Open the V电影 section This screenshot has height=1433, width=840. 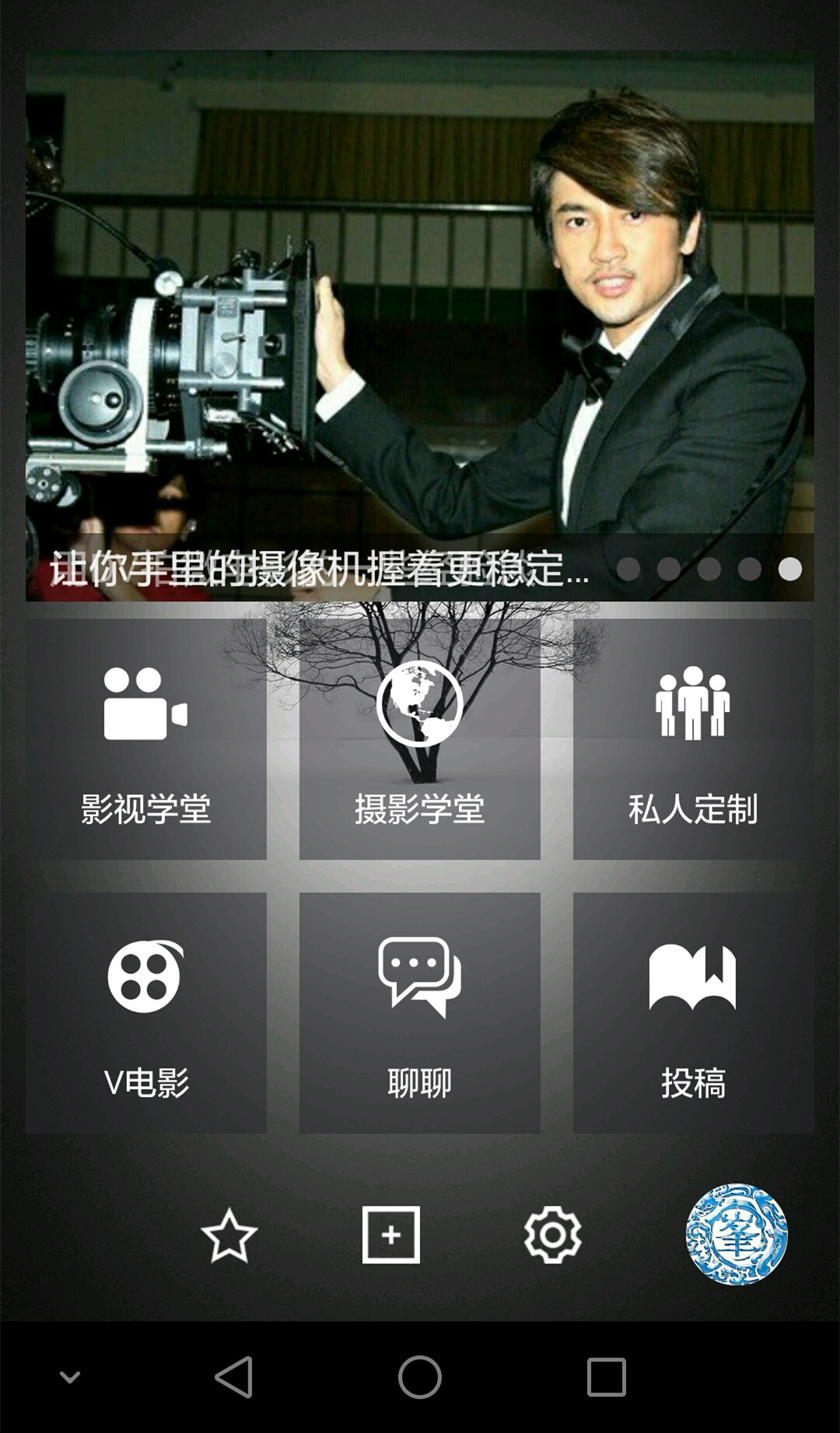tap(146, 1012)
